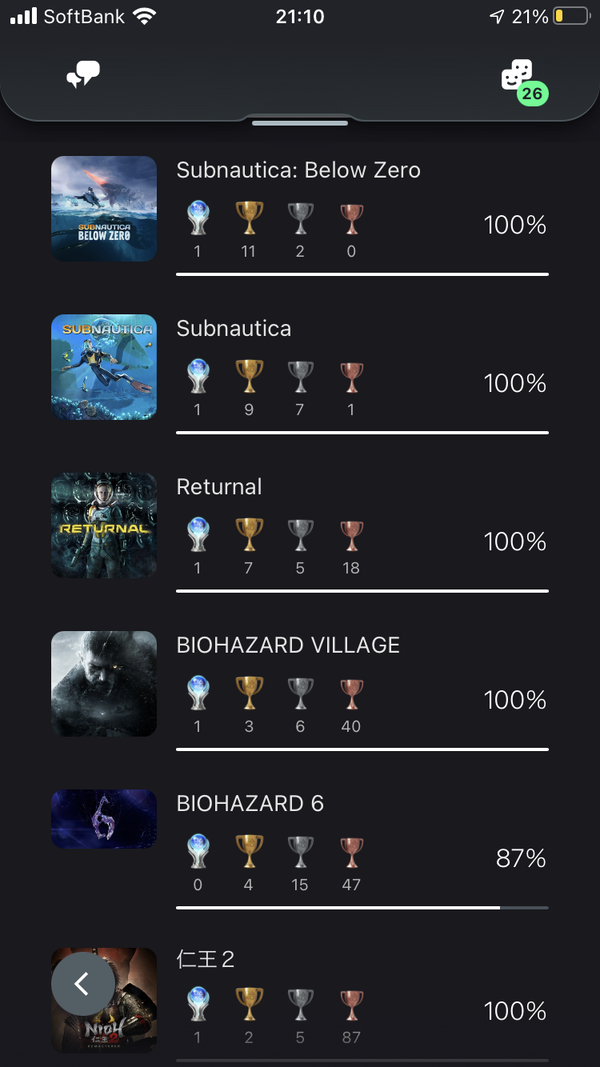The image size is (600, 1067).
Task: View the 仁王2 trophy list
Action: pos(299,1004)
